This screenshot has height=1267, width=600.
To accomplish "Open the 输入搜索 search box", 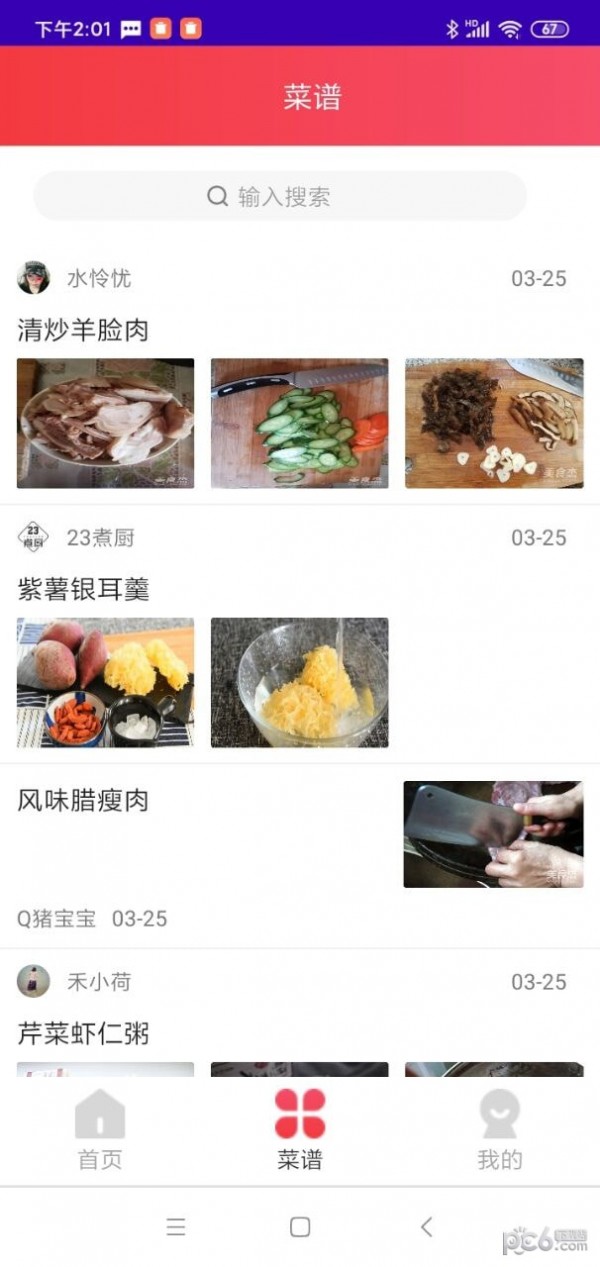I will point(280,196).
